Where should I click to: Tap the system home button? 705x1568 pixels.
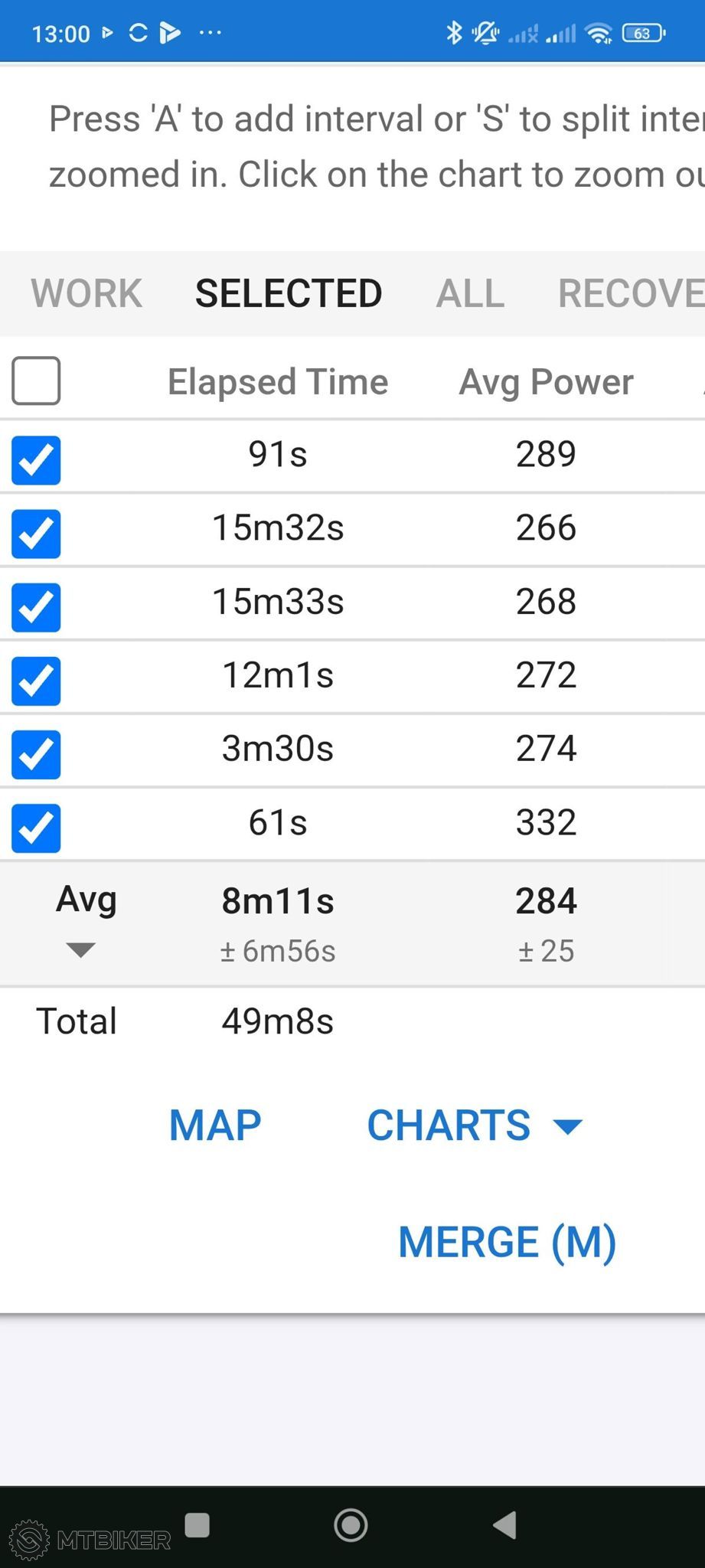(351, 1525)
